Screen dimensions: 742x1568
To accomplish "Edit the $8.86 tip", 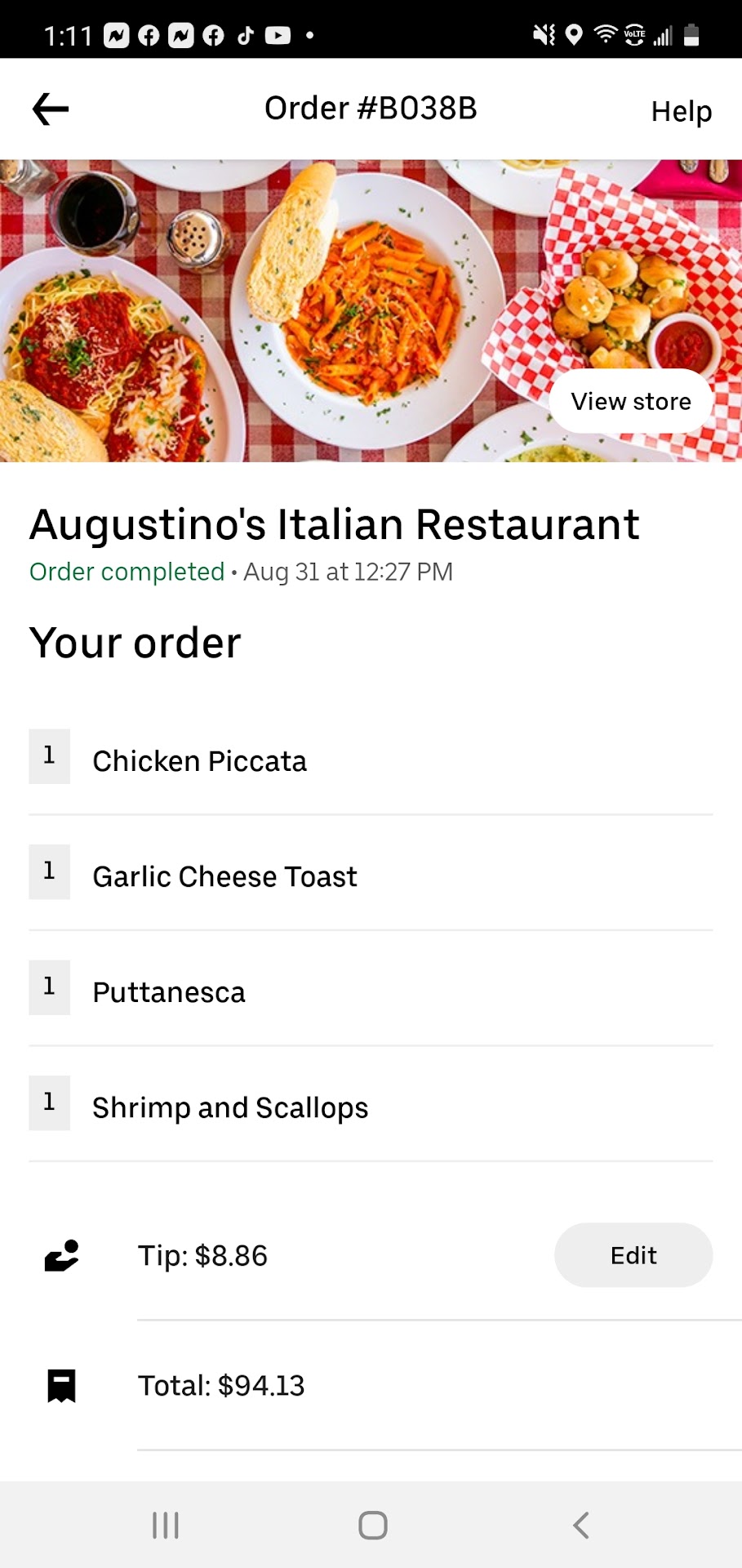I will pyautogui.click(x=633, y=1255).
